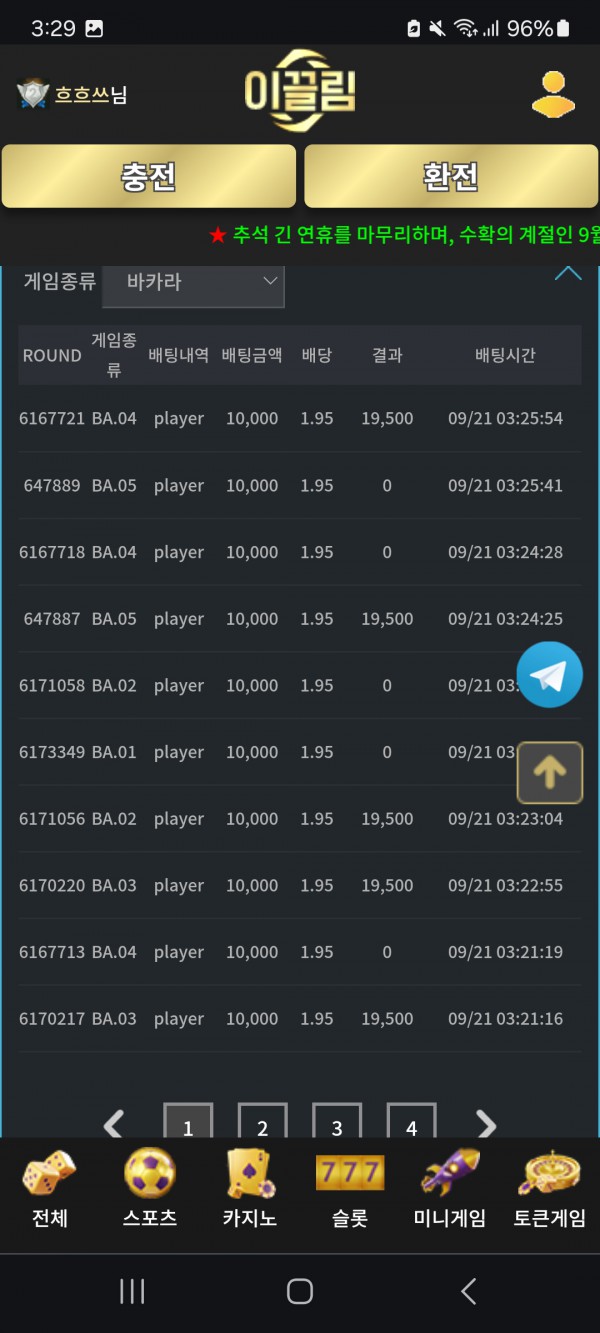Open the 게임종류 dropdown showing 바카라
This screenshot has height=1333, width=600.
(x=193, y=283)
